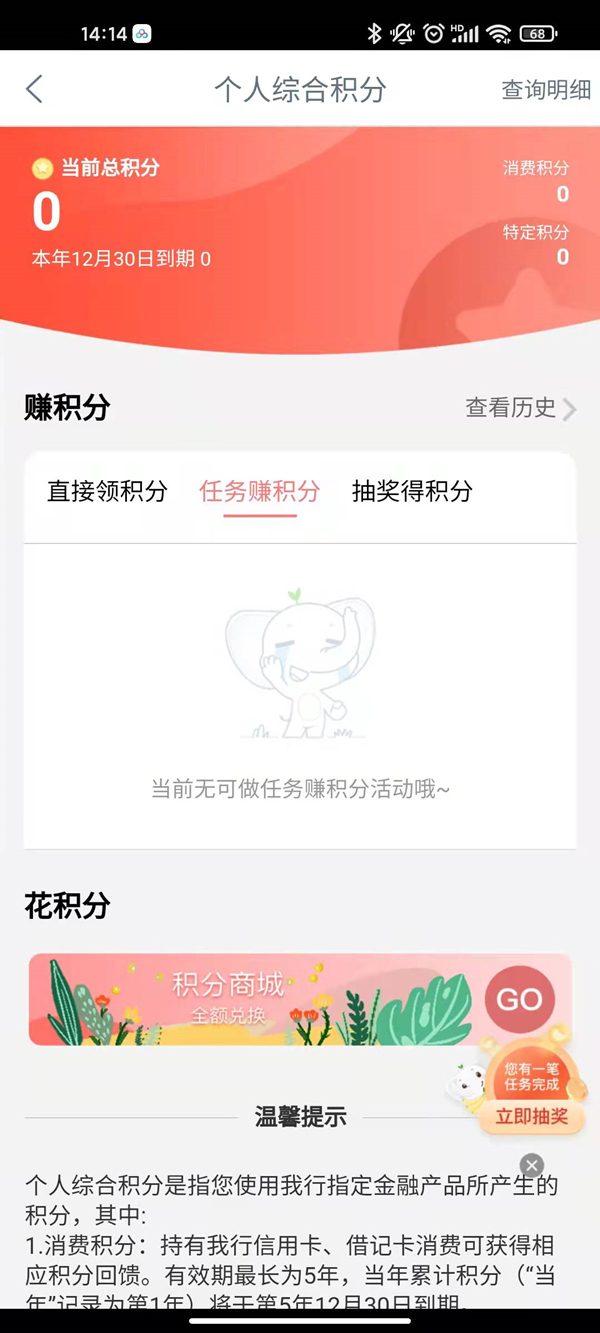Image resolution: width=600 pixels, height=1333 pixels.
Task: Open 查询明细 points details
Action: coord(545,89)
